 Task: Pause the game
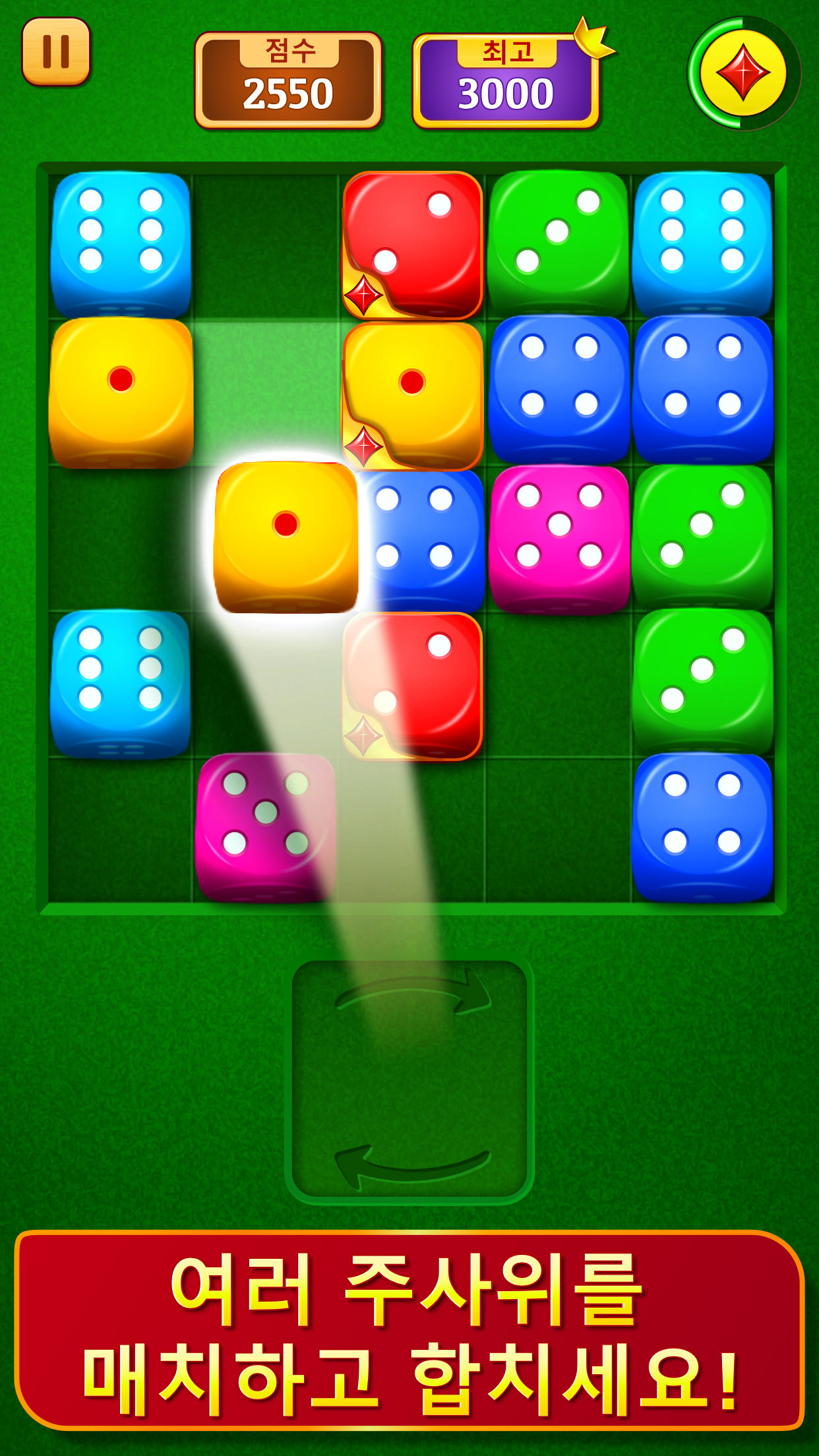point(56,51)
